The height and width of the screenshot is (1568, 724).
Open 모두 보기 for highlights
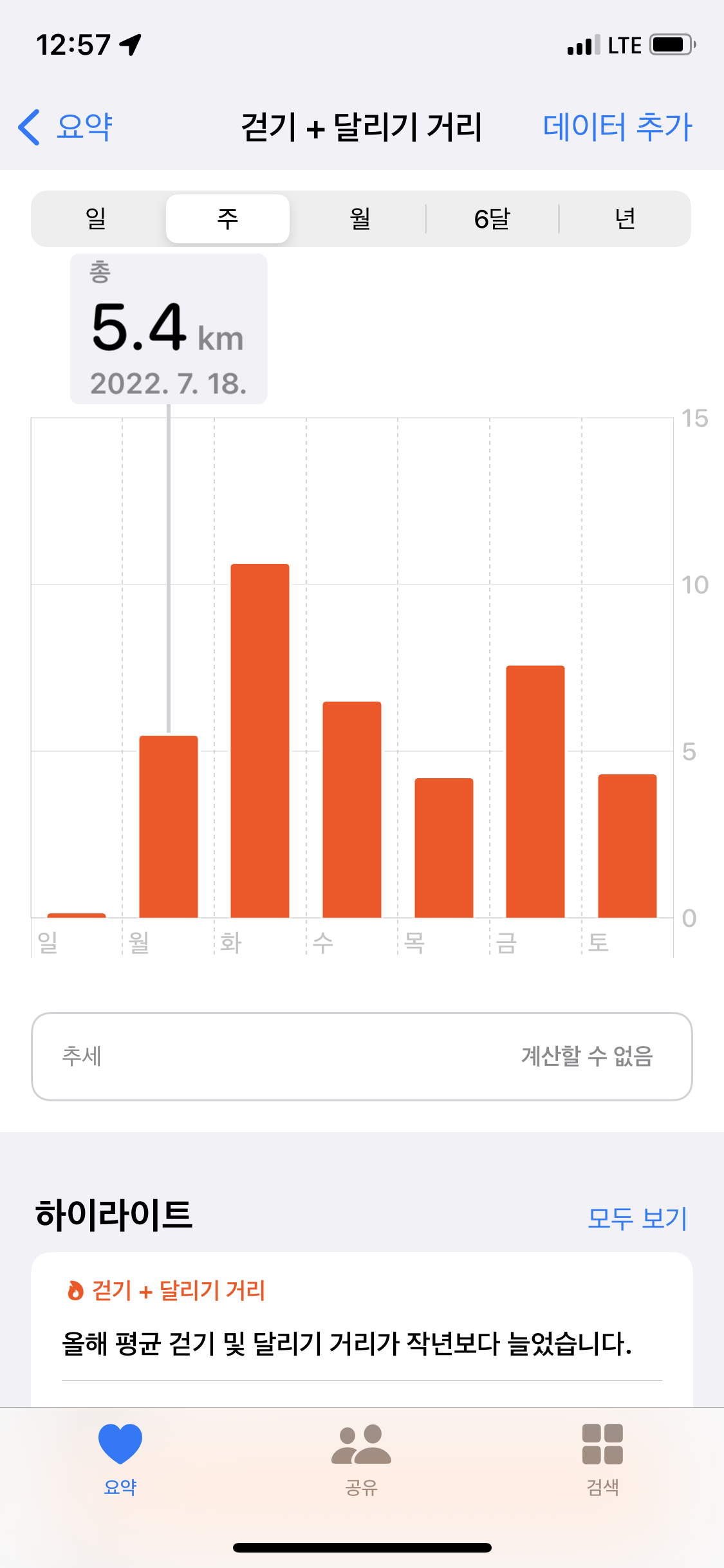pyautogui.click(x=637, y=1218)
